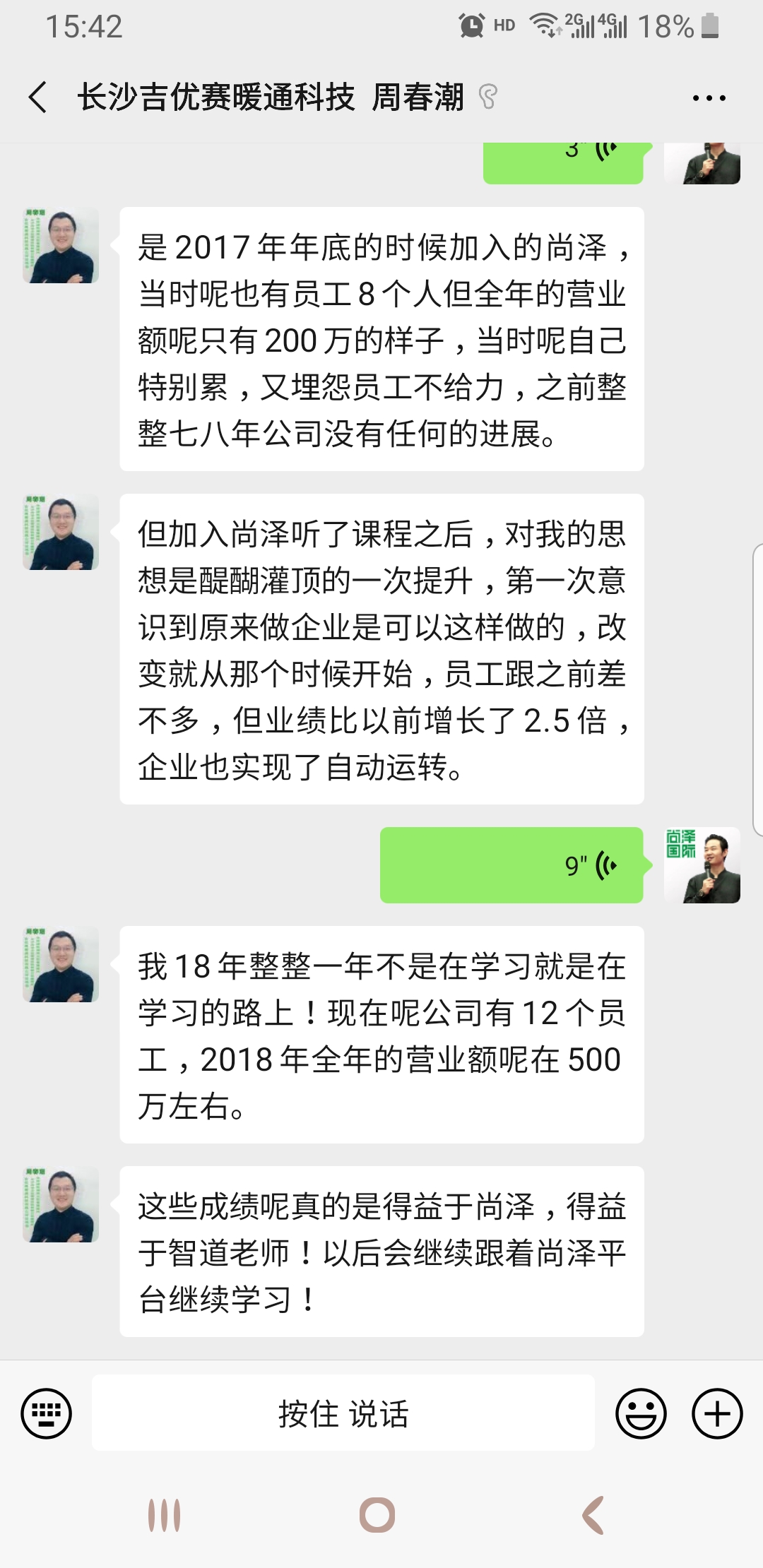This screenshot has width=763, height=1568.
Task: Open the emoji picker
Action: pos(641,1414)
